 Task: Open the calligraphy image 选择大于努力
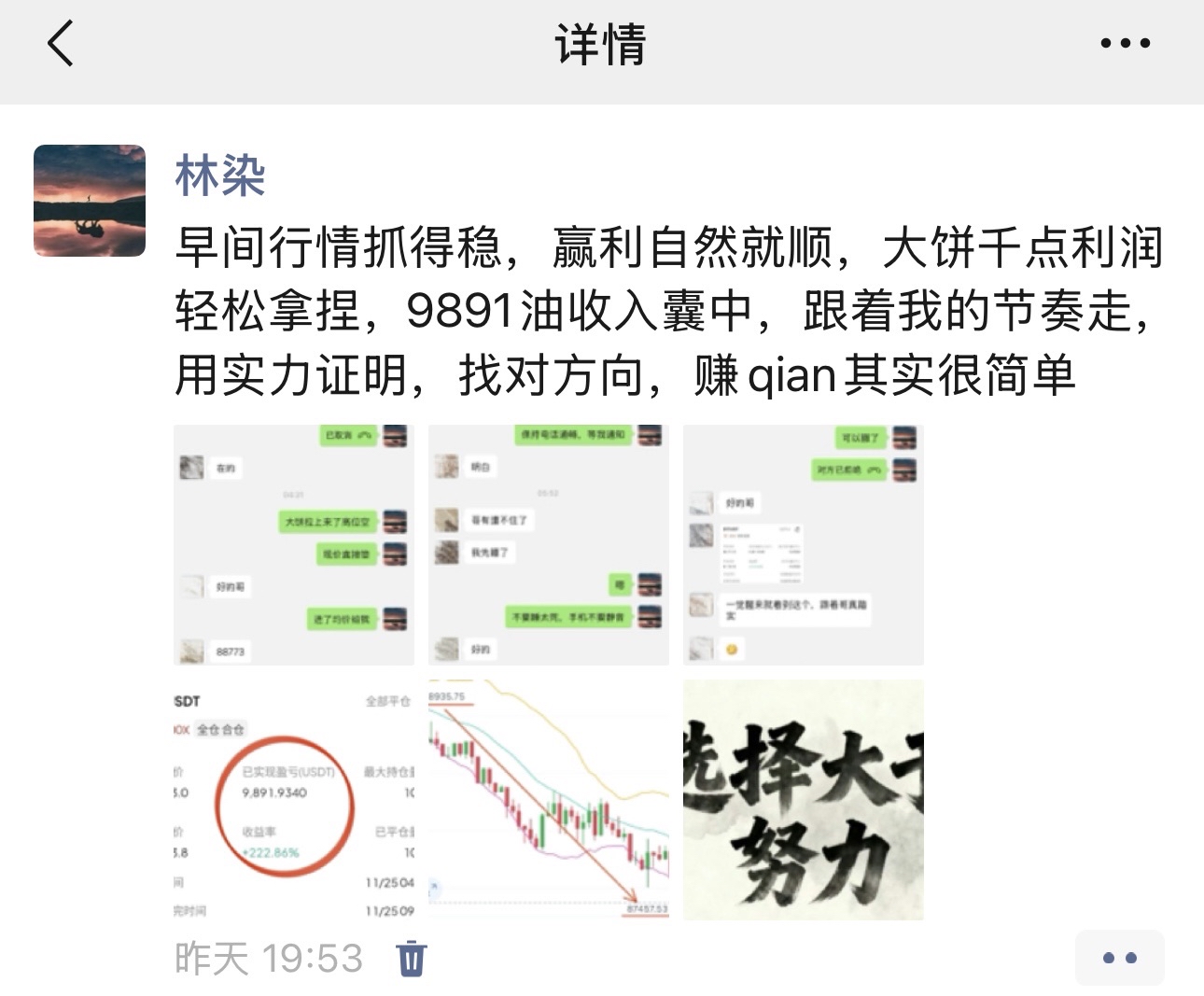pos(804,800)
